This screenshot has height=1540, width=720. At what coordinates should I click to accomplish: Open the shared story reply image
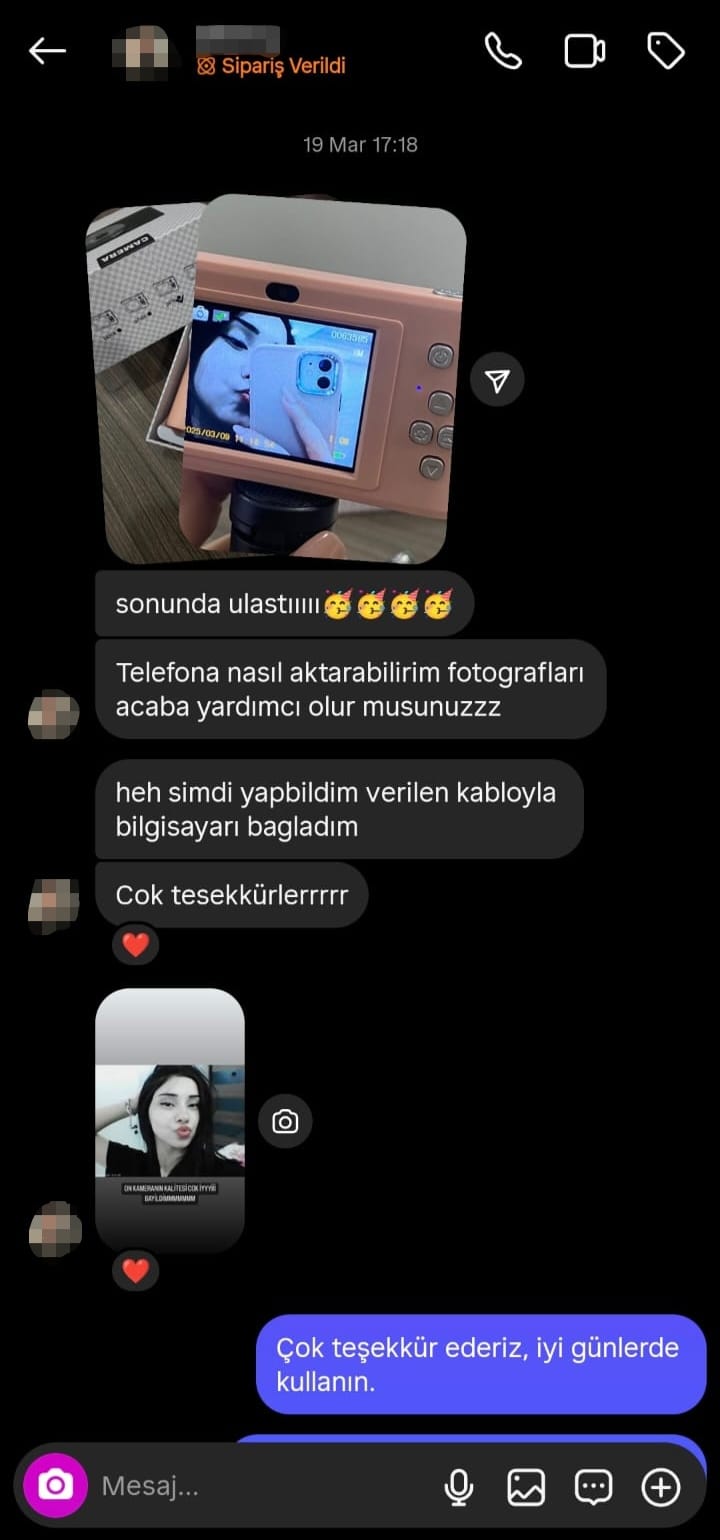click(169, 1120)
